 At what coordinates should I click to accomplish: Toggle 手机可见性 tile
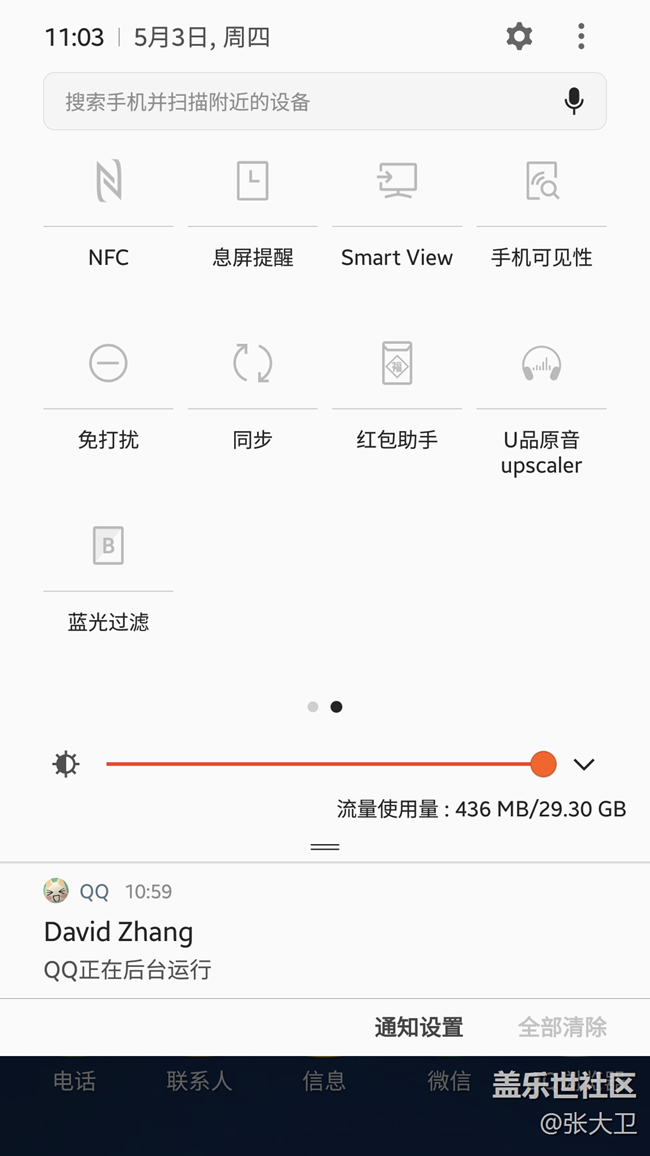[541, 182]
